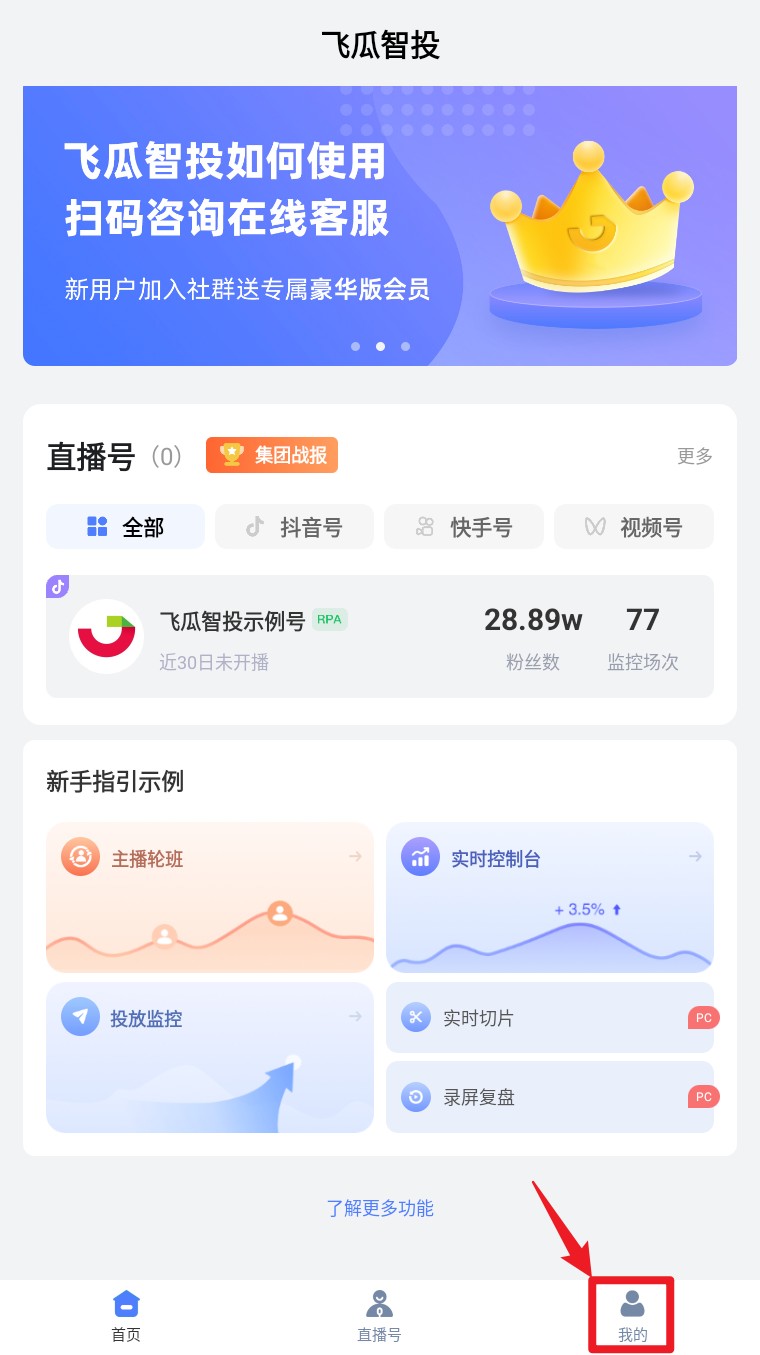View the 投放监控 card

tap(210, 1057)
